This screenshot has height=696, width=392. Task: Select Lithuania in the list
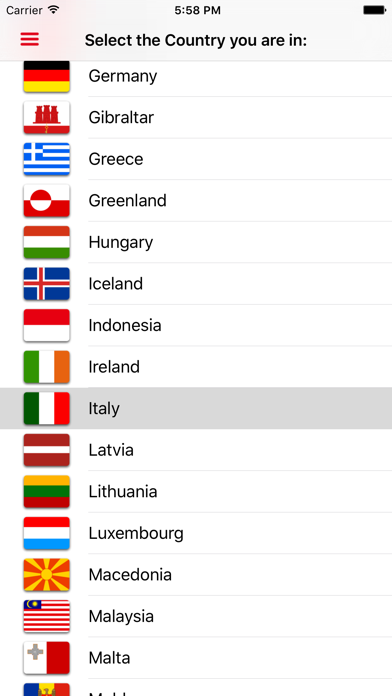coord(196,491)
